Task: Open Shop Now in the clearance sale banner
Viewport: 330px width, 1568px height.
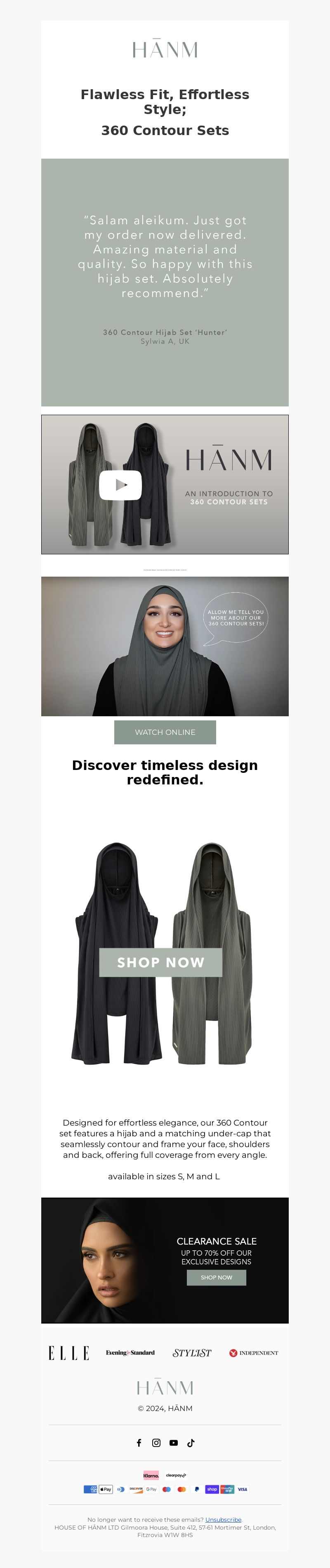Action: (x=216, y=1277)
